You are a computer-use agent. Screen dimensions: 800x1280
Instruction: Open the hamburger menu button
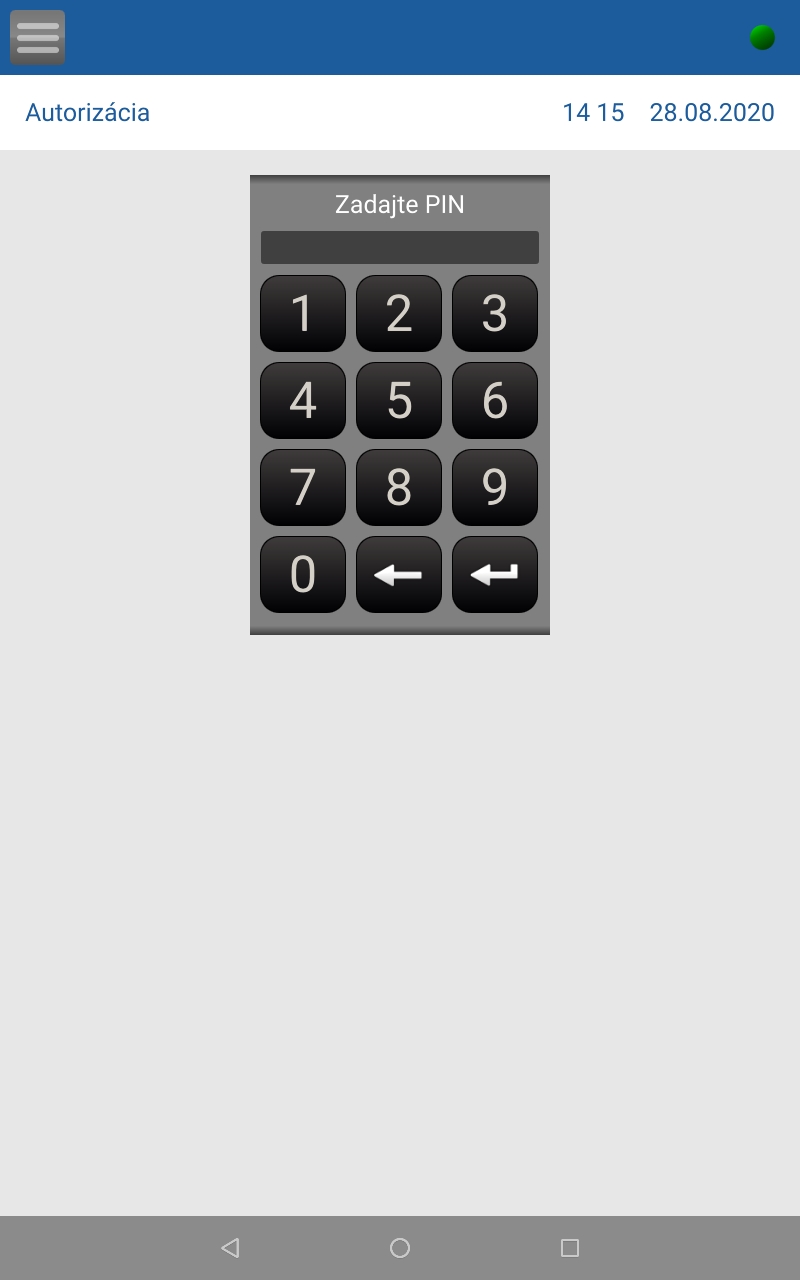point(38,38)
